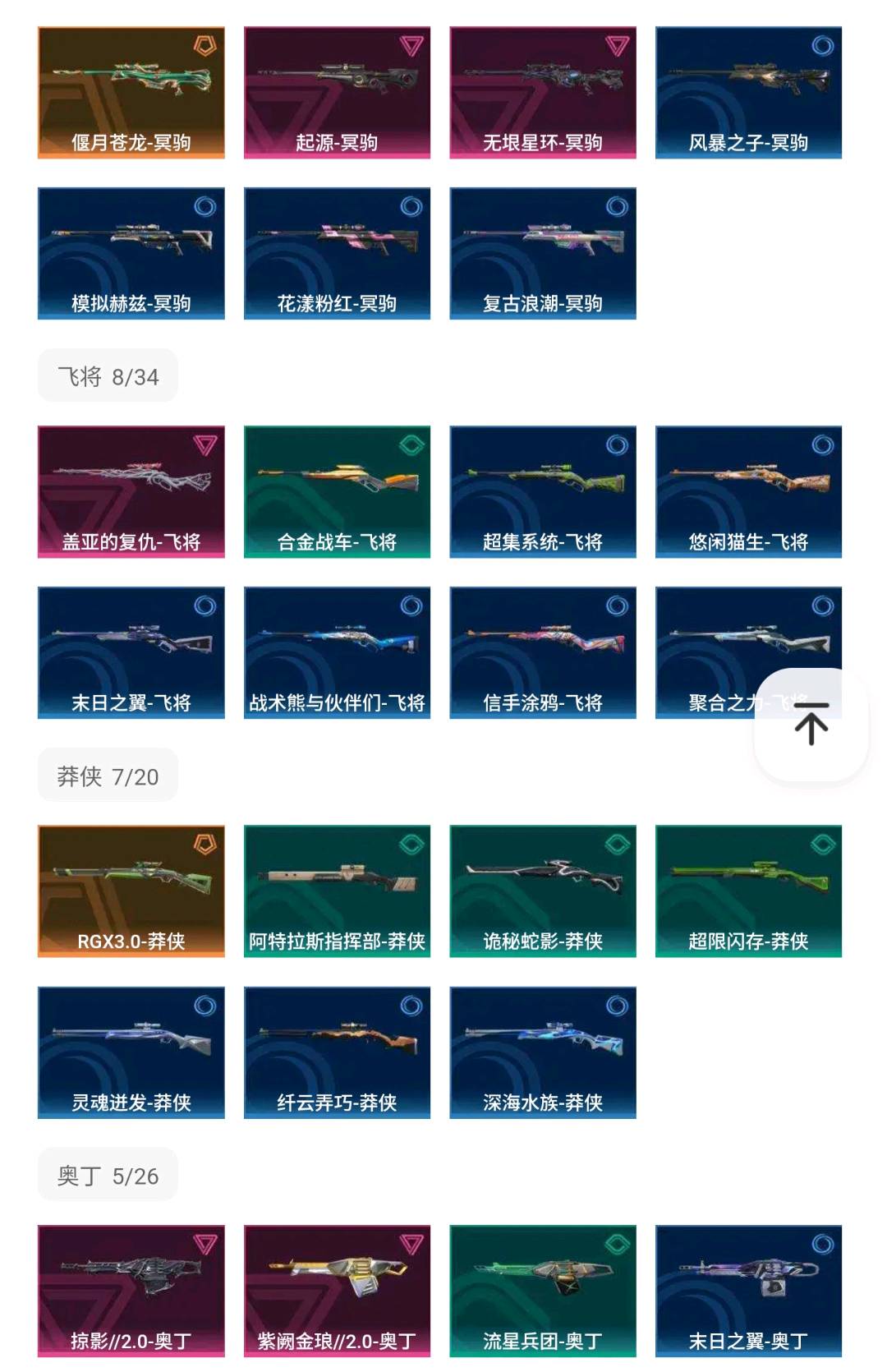Open the 阿特拉斯指挥部-莽侠 skin card
This screenshot has width=887, height=1372.
point(337,891)
